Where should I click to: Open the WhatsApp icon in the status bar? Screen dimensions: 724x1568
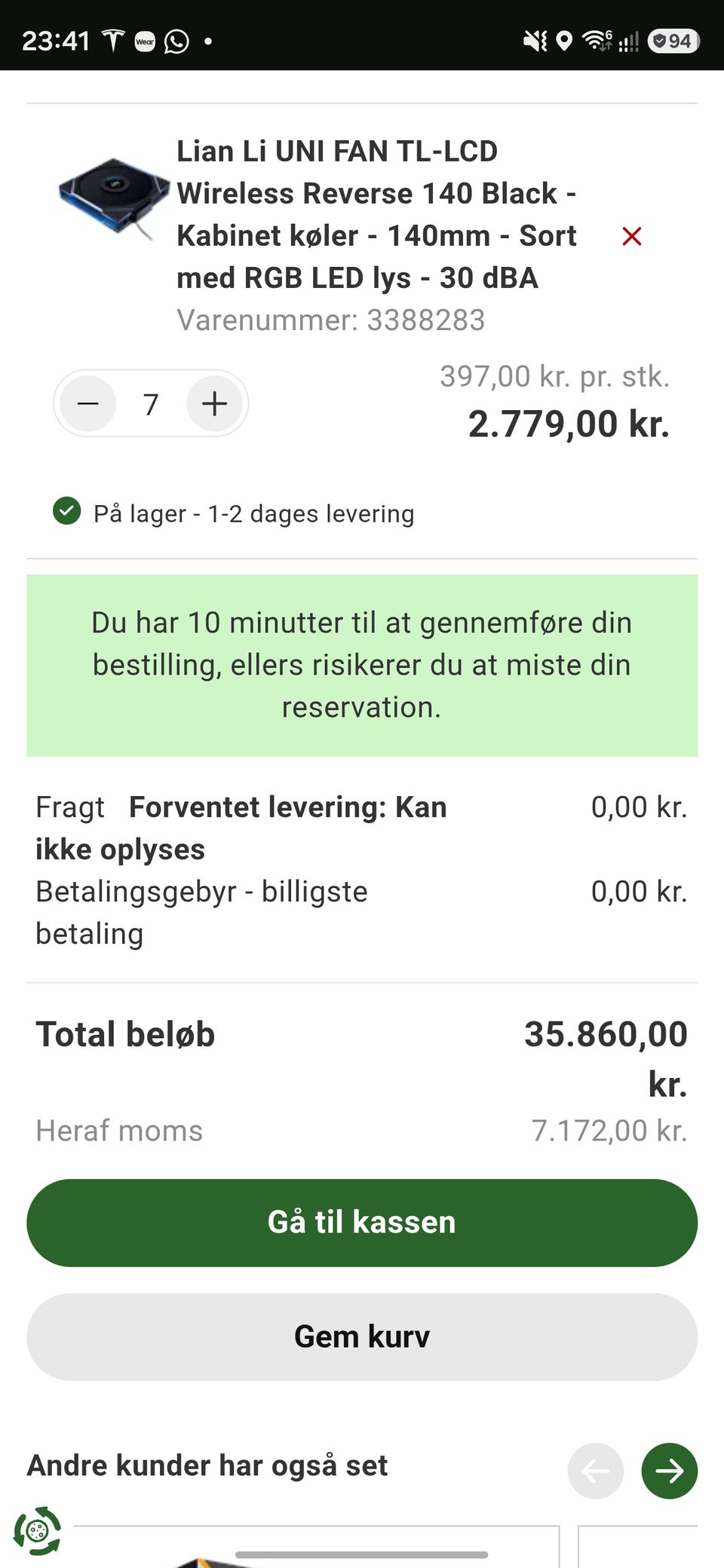(176, 41)
